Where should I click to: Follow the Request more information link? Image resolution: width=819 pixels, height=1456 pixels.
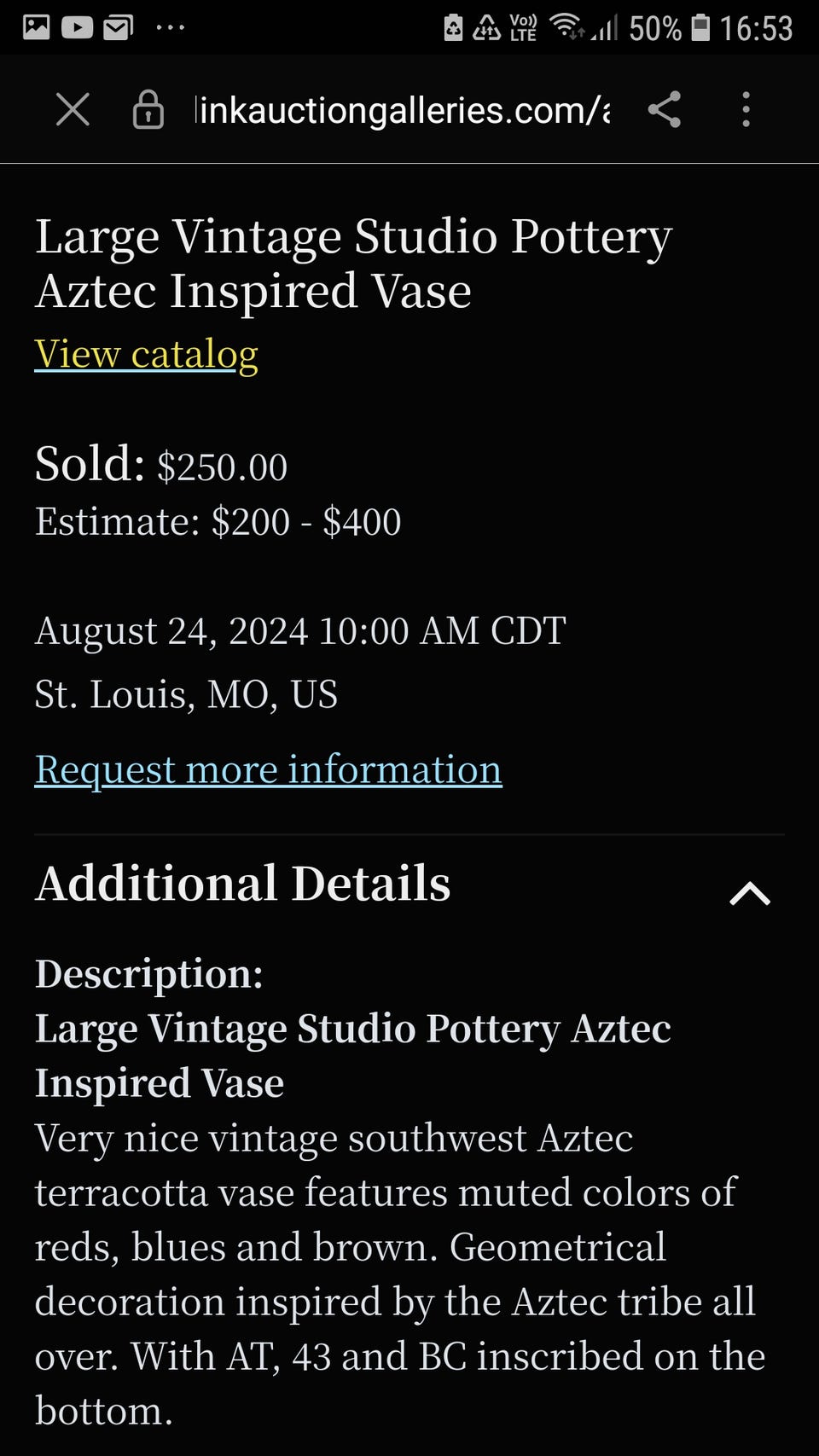(268, 770)
